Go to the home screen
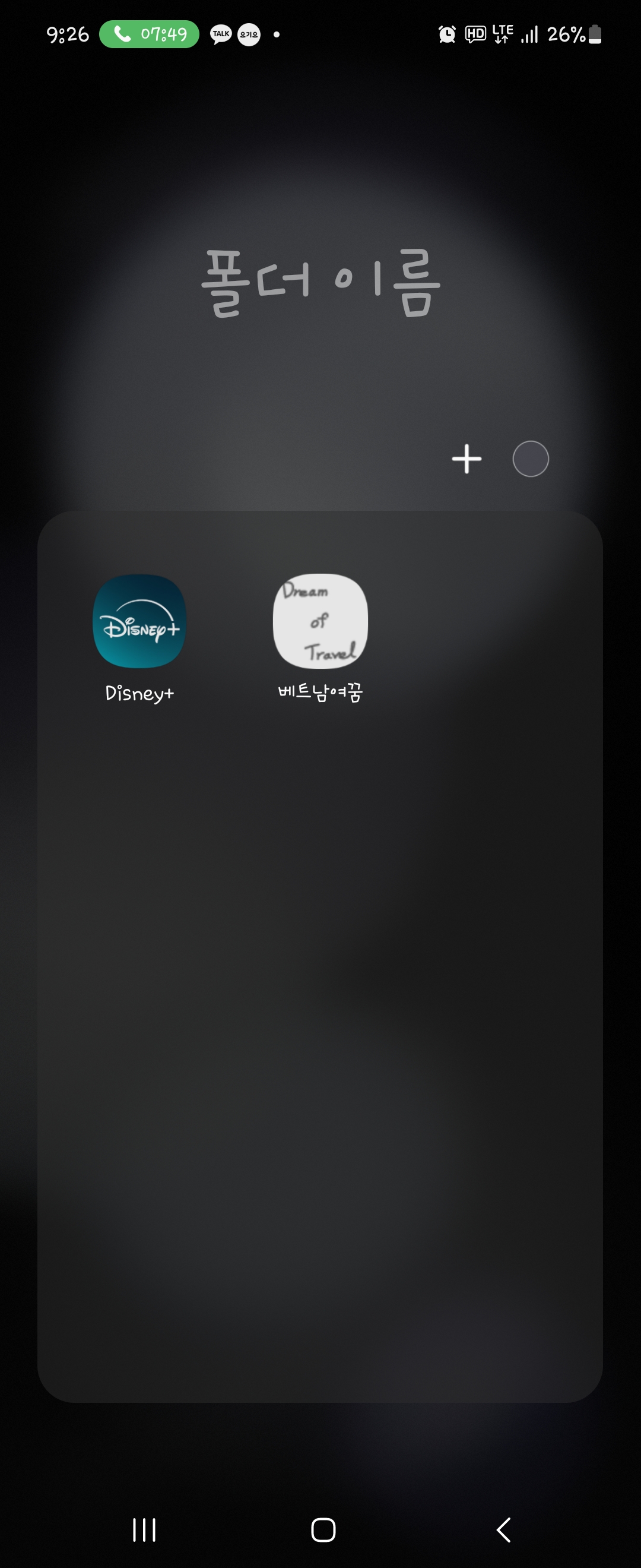Viewport: 641px width, 1568px height. point(323,1529)
